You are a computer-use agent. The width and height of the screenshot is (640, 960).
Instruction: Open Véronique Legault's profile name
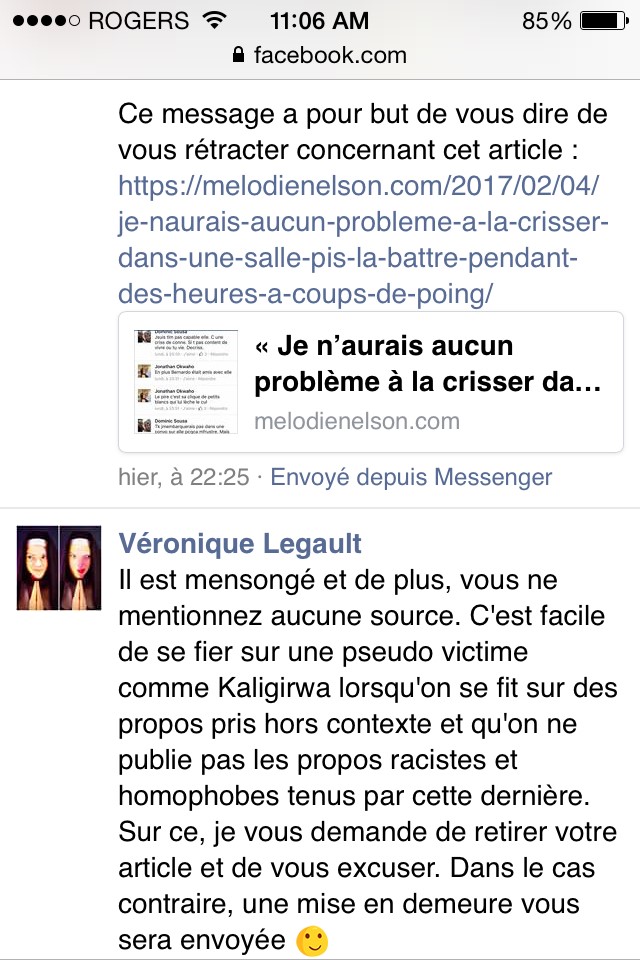coord(240,543)
